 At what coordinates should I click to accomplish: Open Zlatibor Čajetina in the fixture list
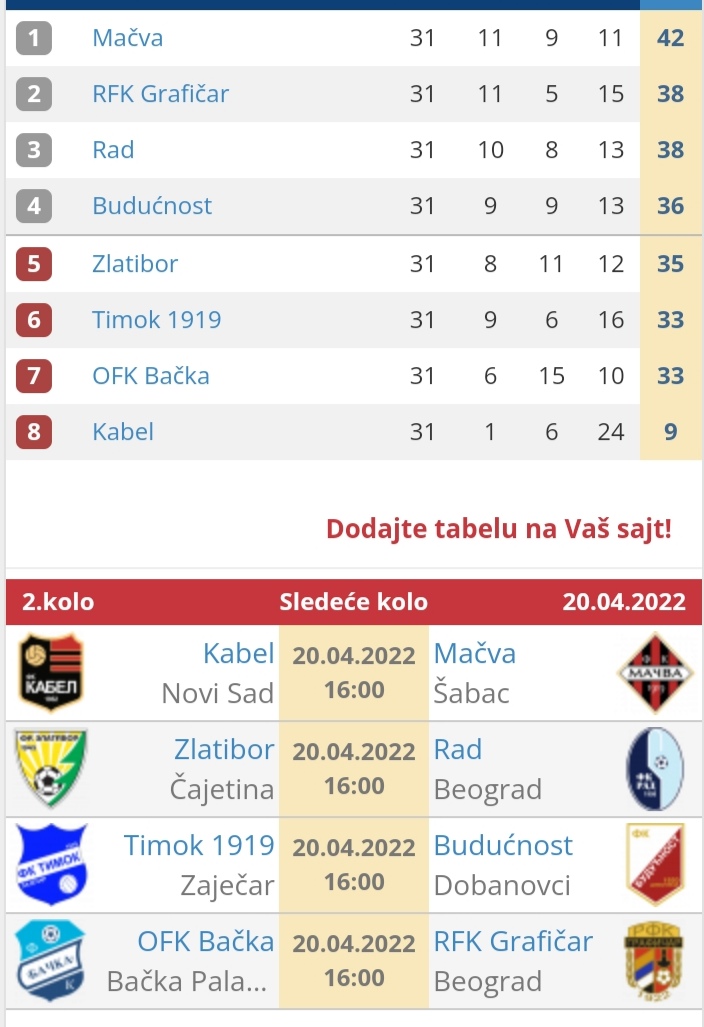(224, 750)
